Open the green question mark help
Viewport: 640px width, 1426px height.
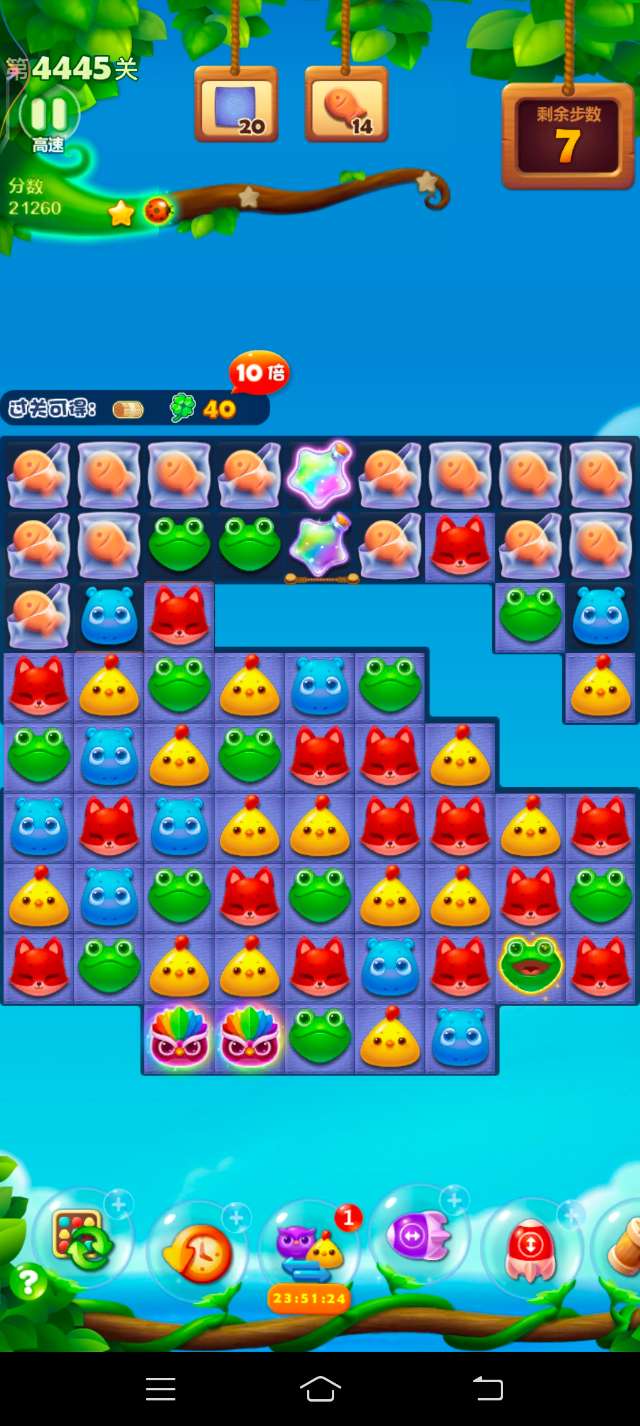(28, 1281)
